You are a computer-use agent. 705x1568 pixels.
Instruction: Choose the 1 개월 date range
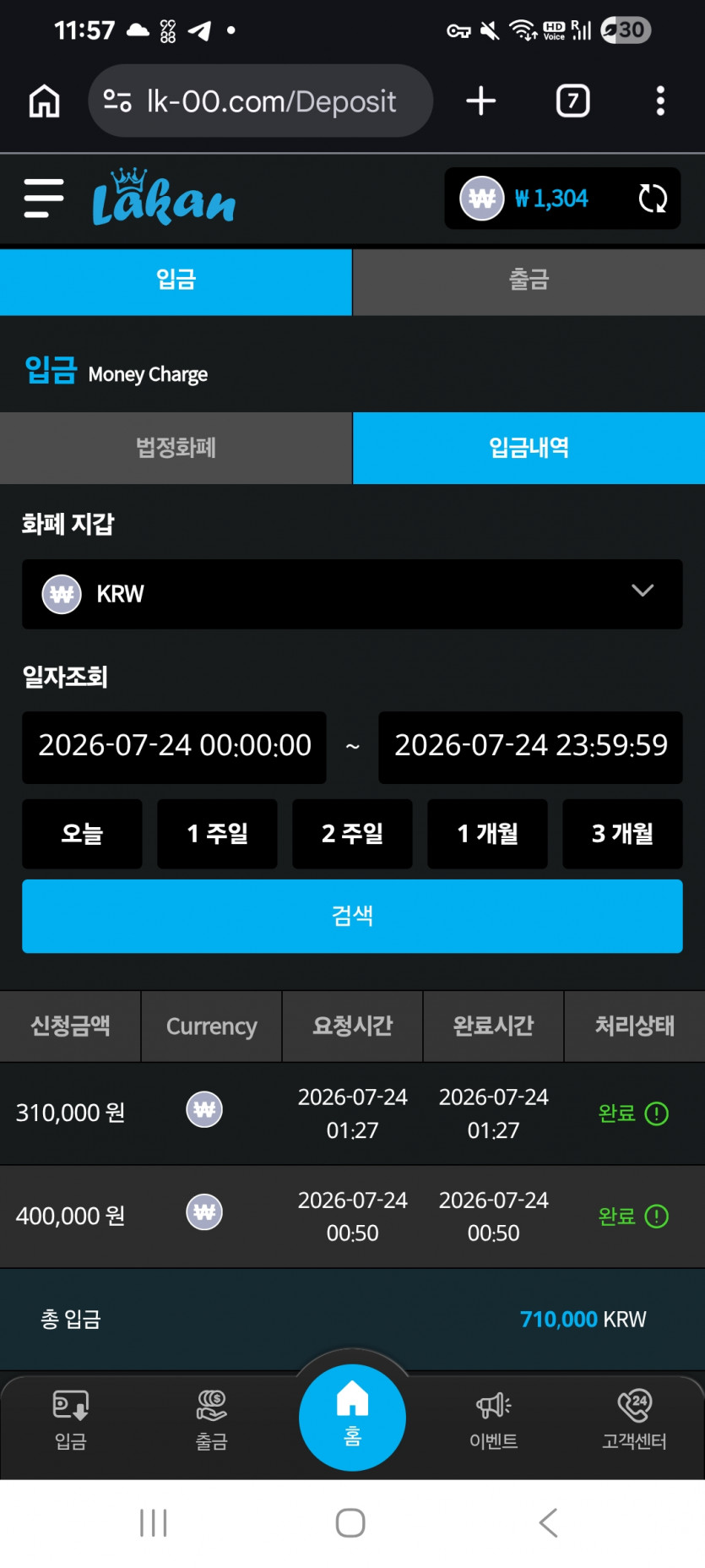(x=487, y=834)
